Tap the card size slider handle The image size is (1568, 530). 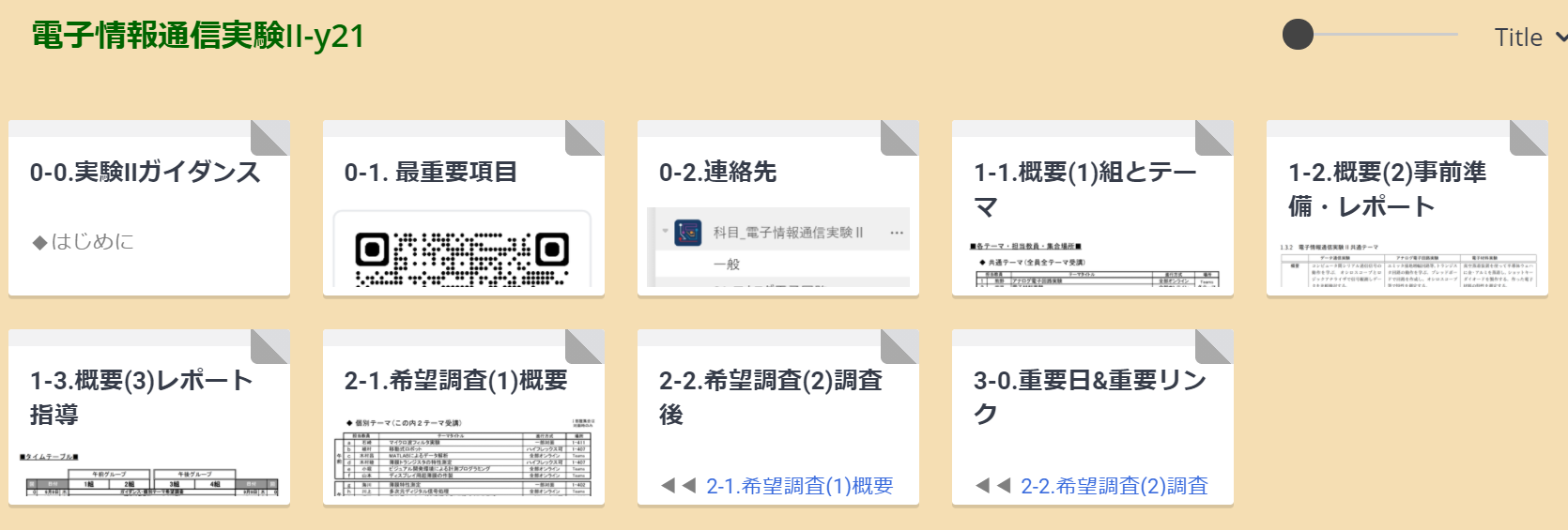pos(1298,35)
